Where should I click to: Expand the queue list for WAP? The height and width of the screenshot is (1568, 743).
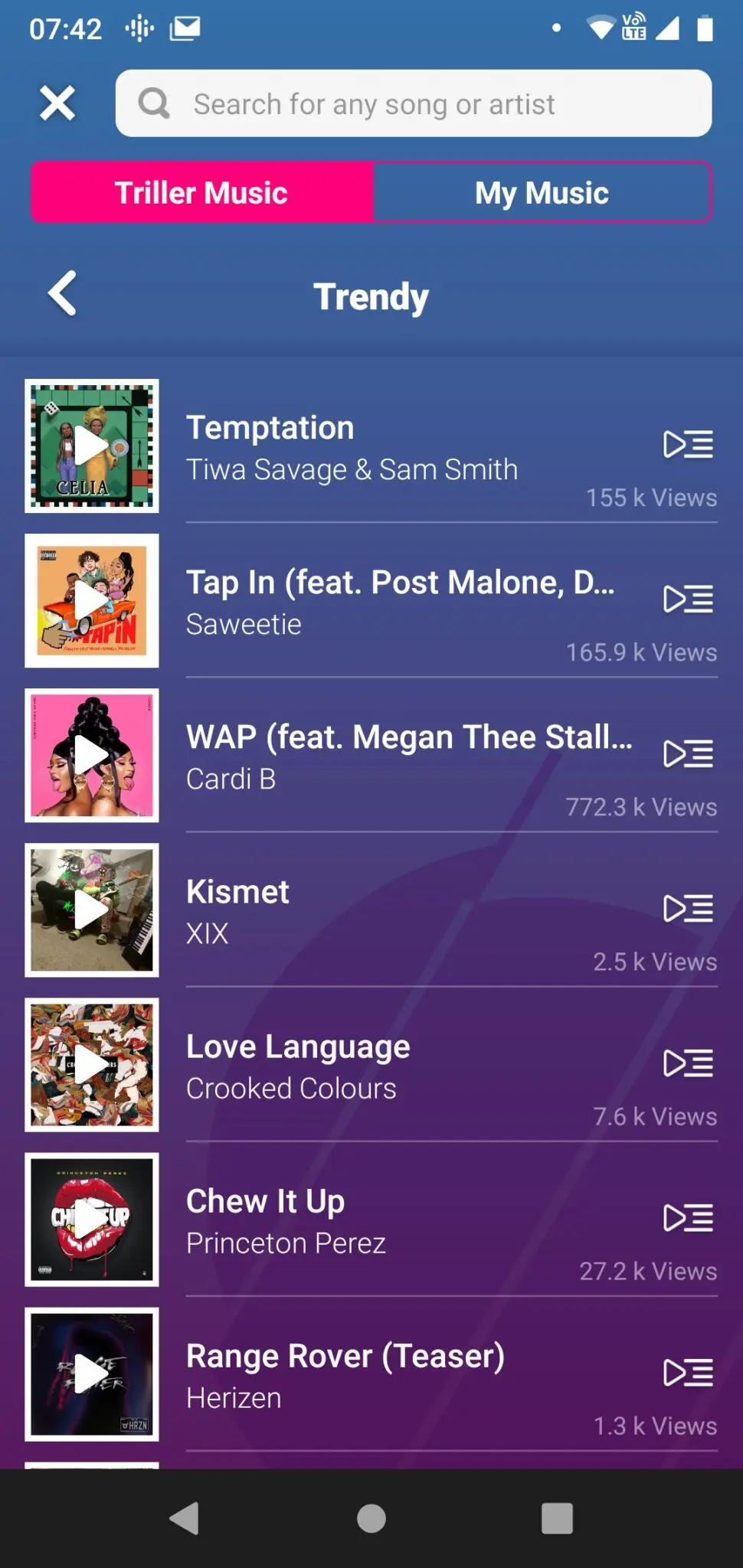tap(687, 754)
